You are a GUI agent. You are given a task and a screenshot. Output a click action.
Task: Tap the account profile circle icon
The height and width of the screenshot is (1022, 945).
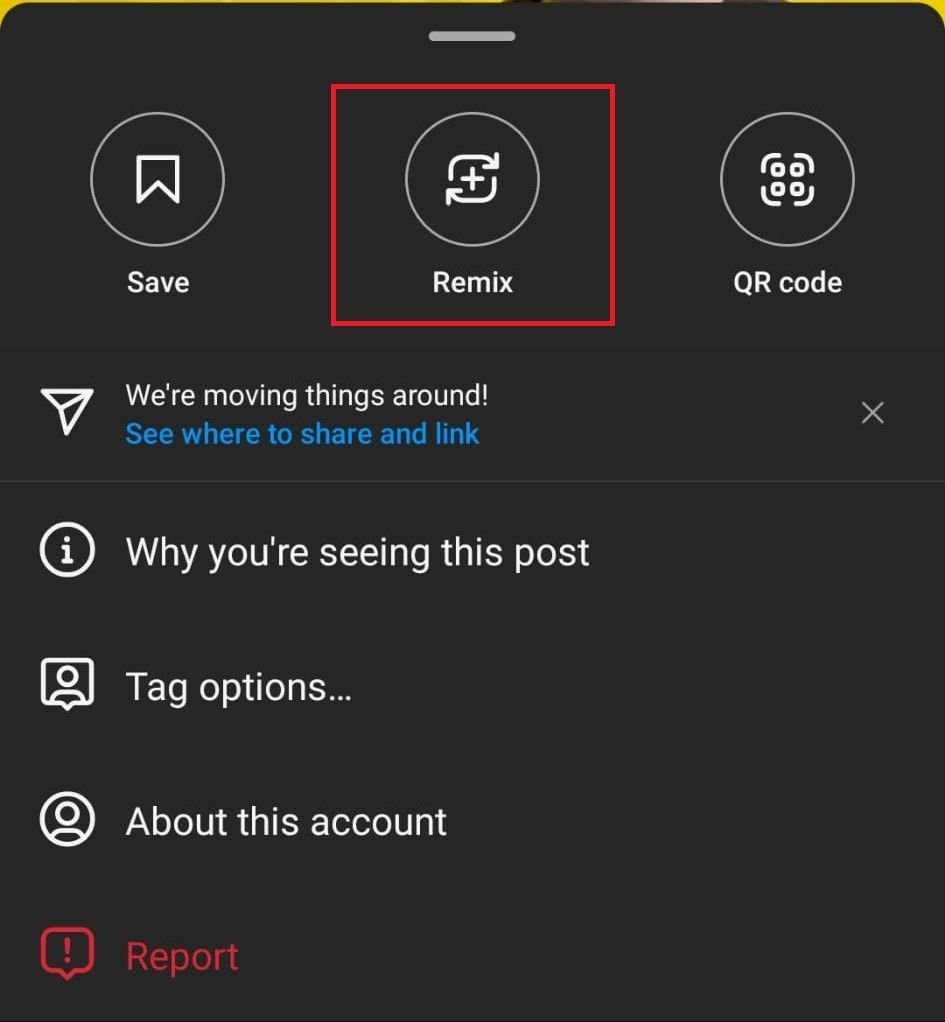[66, 820]
